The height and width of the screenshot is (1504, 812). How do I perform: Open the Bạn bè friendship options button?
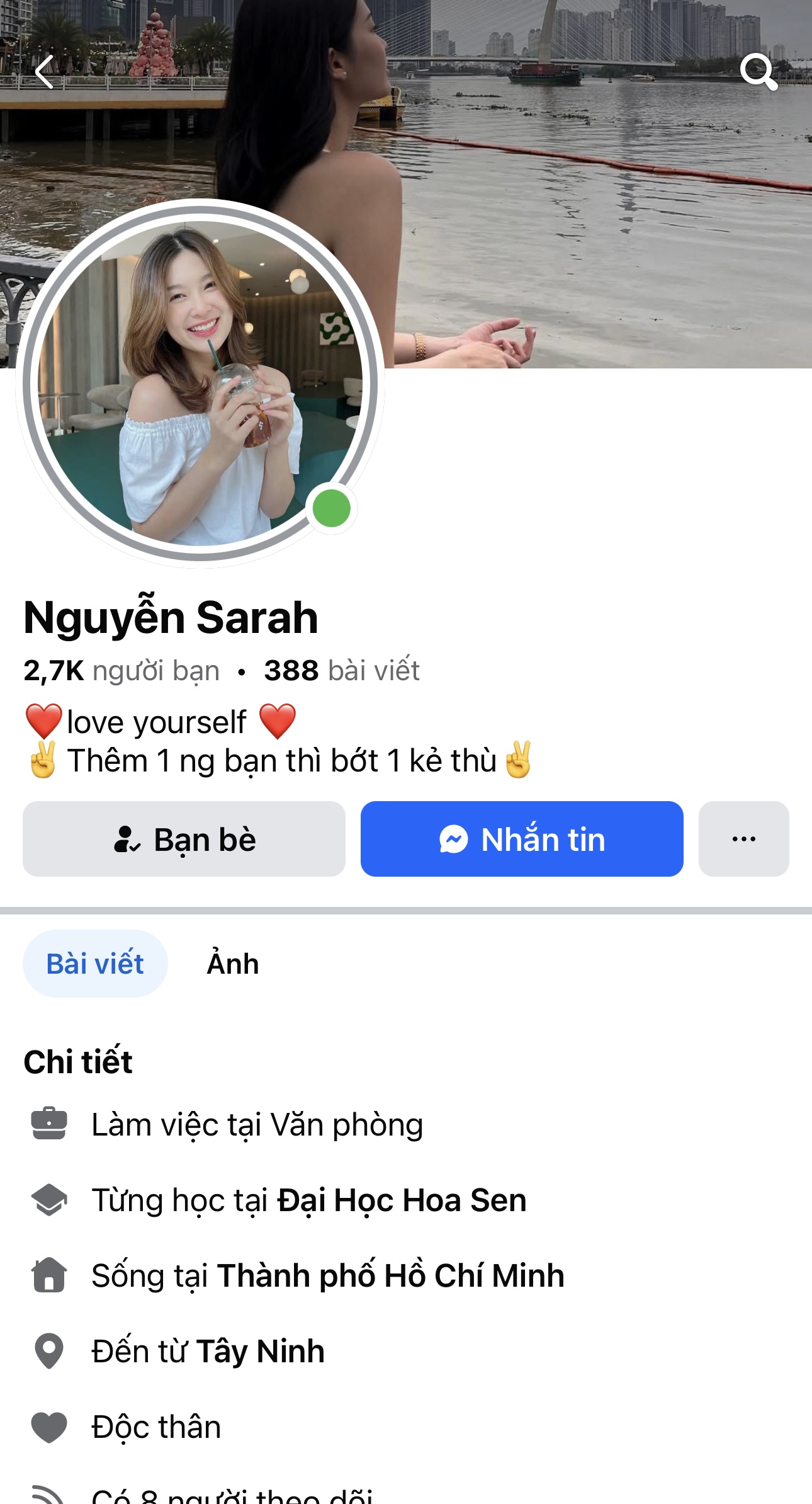pos(184,839)
